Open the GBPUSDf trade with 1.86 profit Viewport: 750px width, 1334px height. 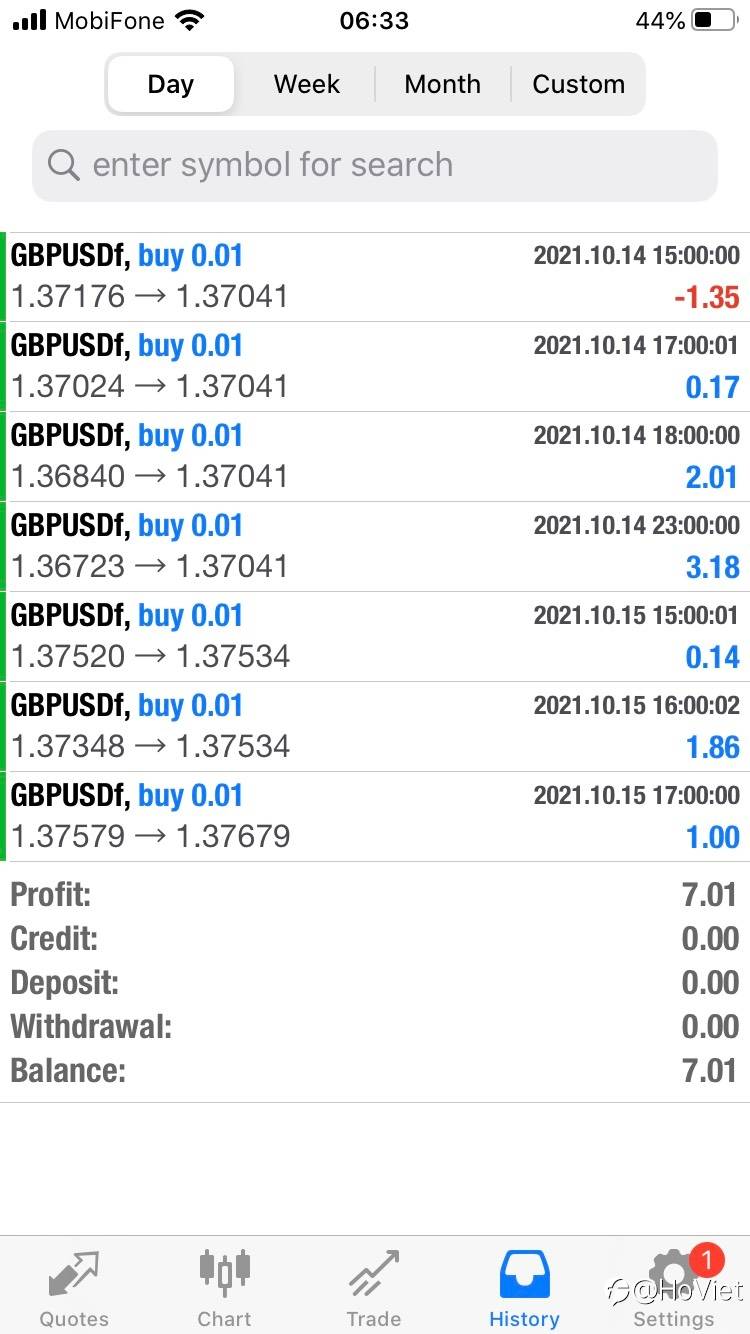click(x=375, y=727)
